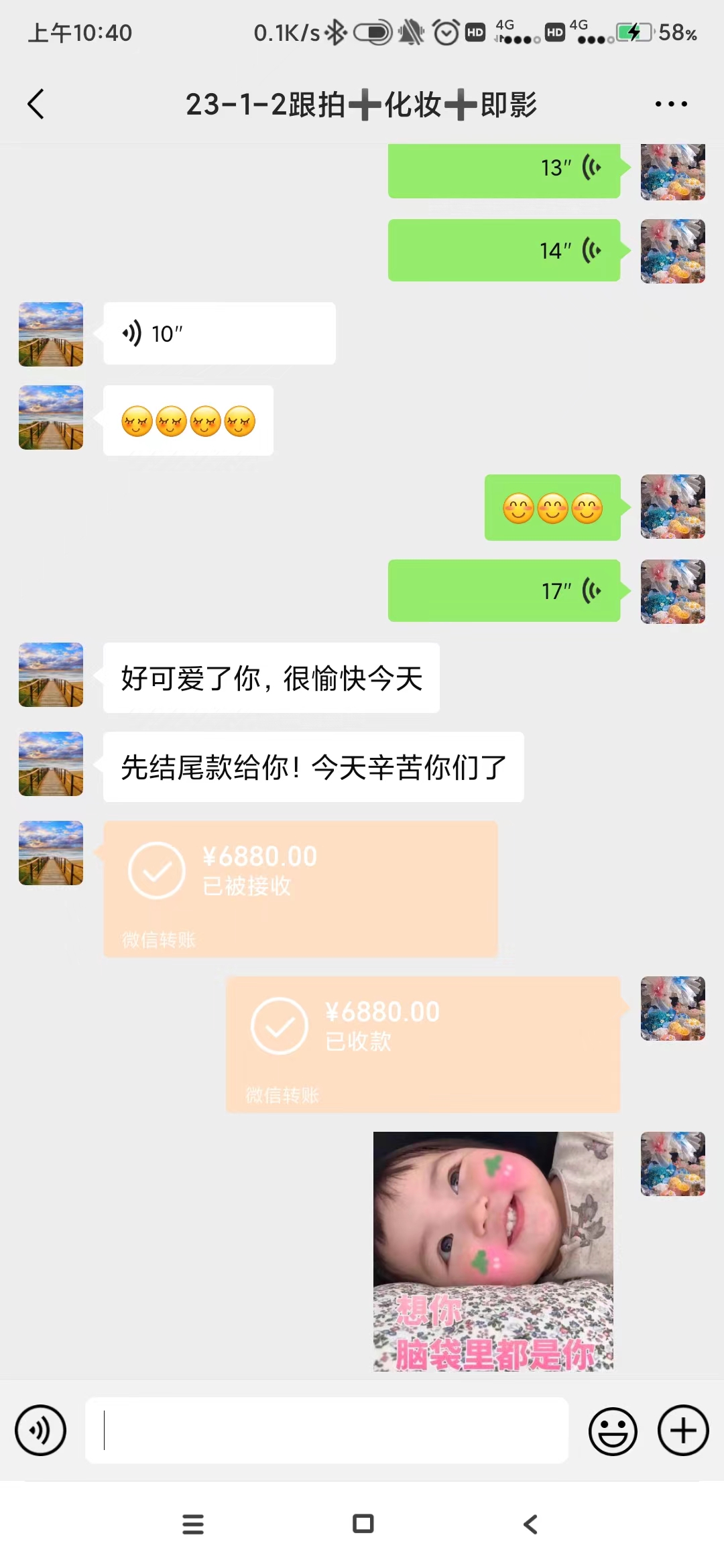This screenshot has height=1568, width=724.
Task: Go back using the header arrow
Action: [36, 104]
